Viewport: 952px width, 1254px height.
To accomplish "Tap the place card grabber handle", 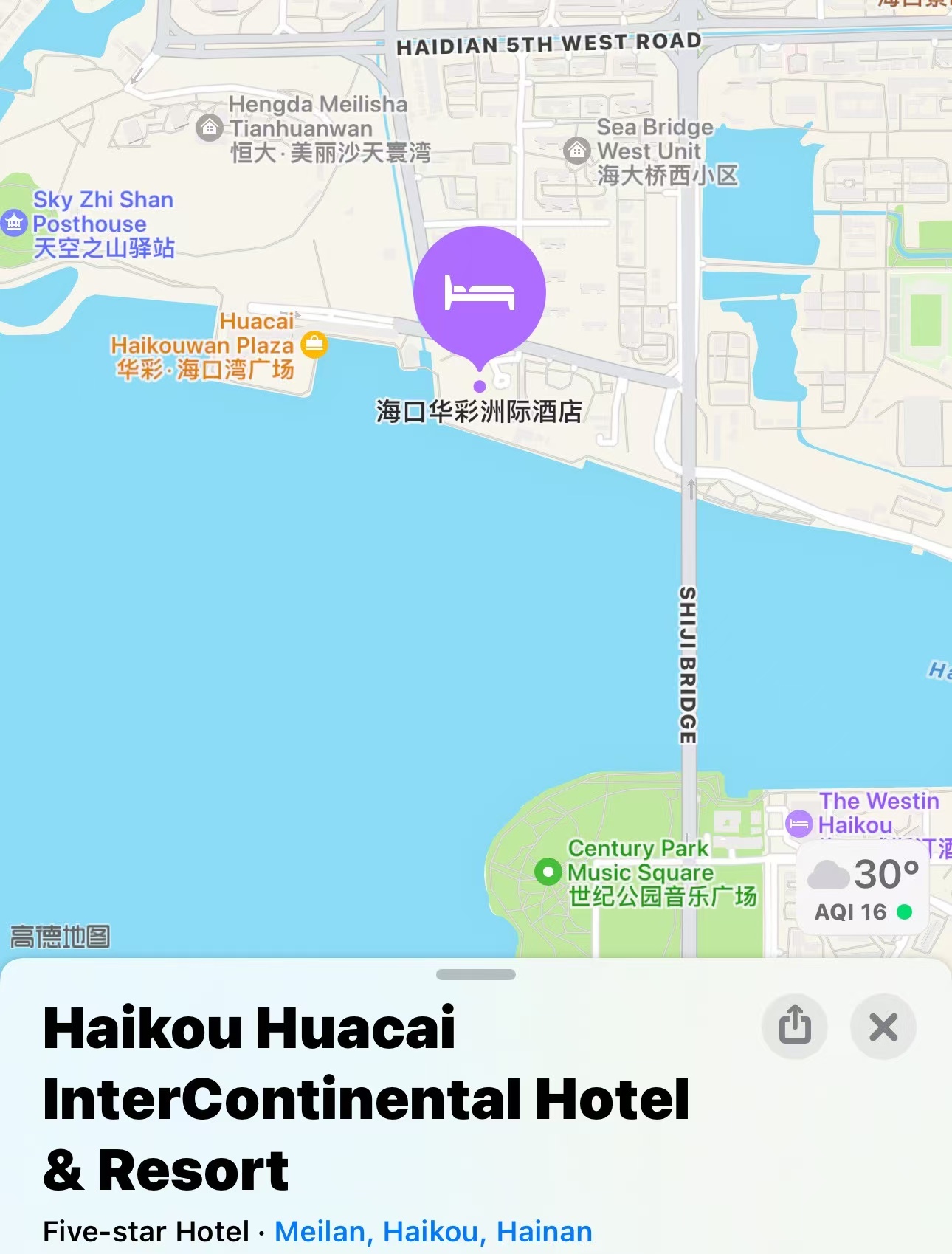I will 476,974.
